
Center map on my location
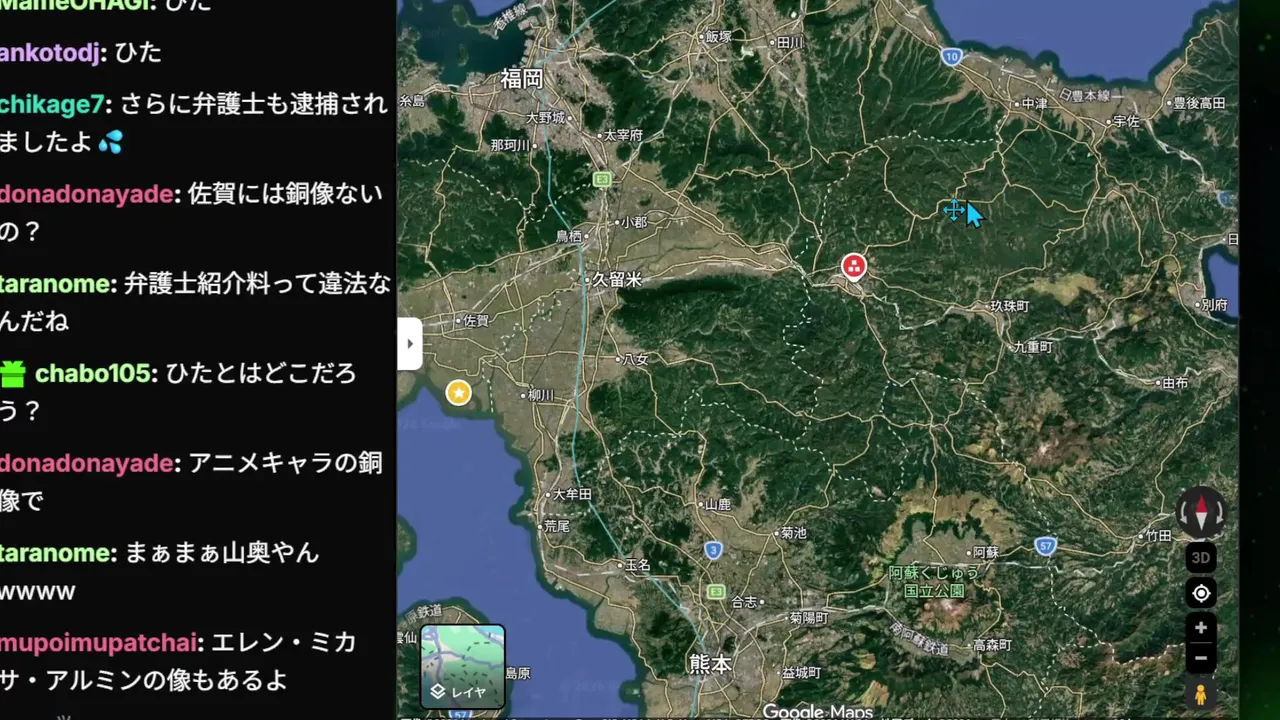(x=1201, y=593)
